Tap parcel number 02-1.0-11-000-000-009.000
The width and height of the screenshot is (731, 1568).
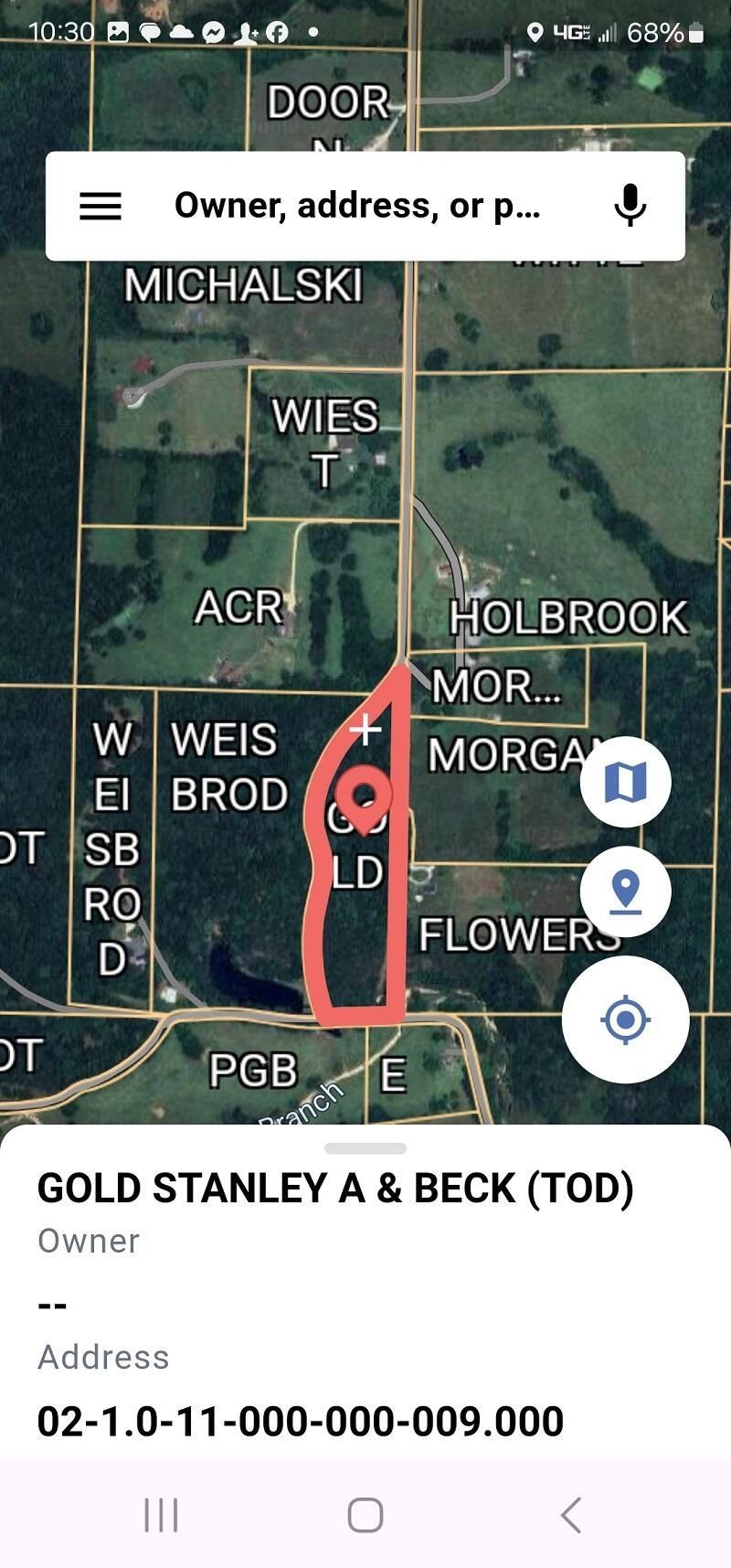tap(300, 1419)
